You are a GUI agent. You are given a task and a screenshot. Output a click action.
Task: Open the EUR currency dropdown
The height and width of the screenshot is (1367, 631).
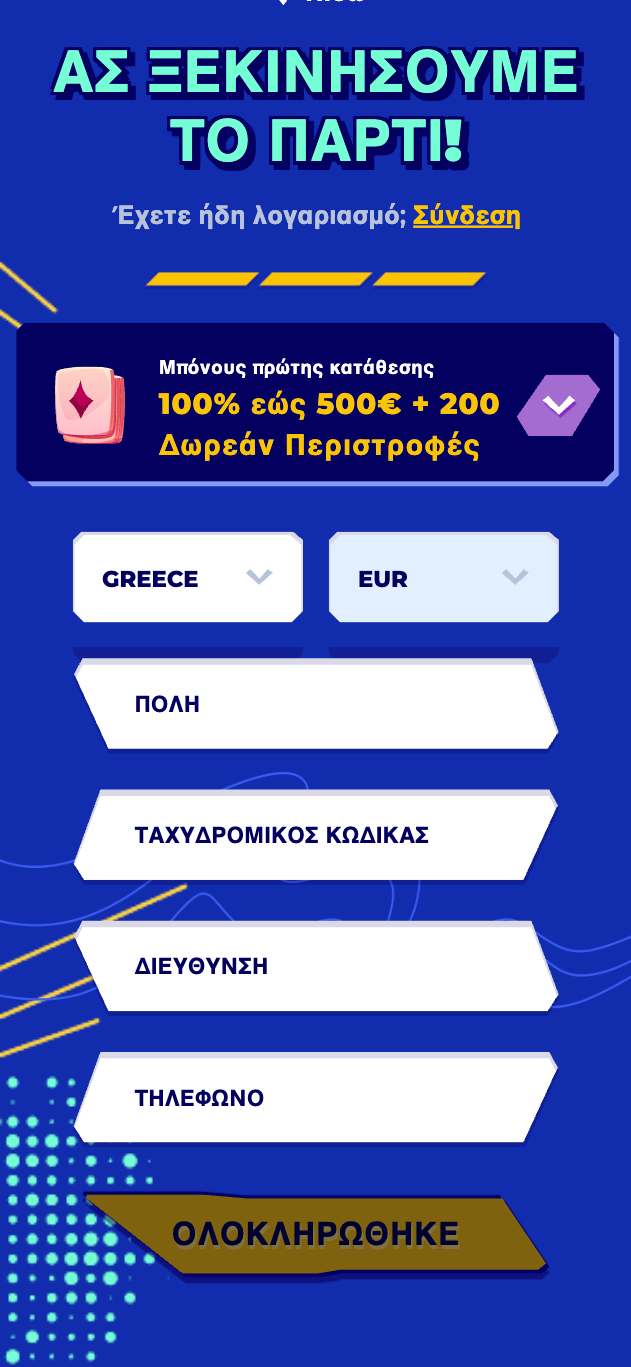(444, 578)
